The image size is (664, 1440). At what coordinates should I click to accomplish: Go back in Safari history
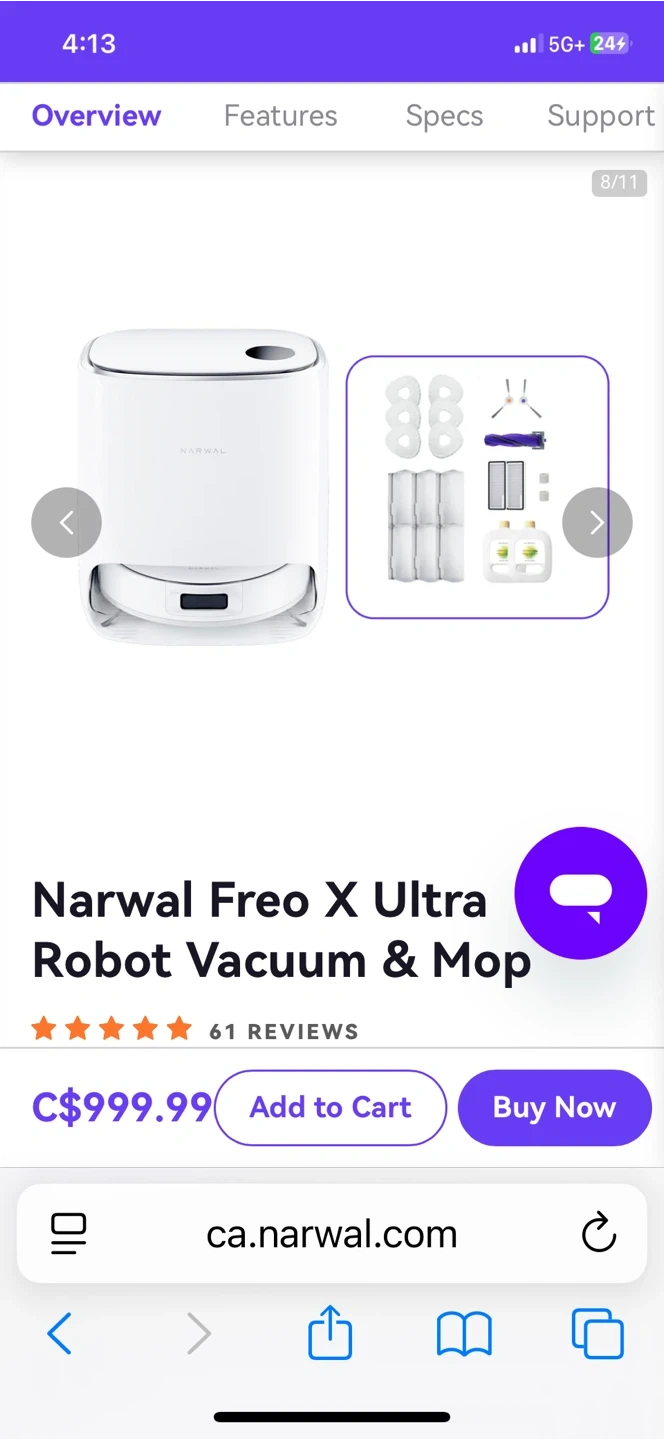point(60,1334)
